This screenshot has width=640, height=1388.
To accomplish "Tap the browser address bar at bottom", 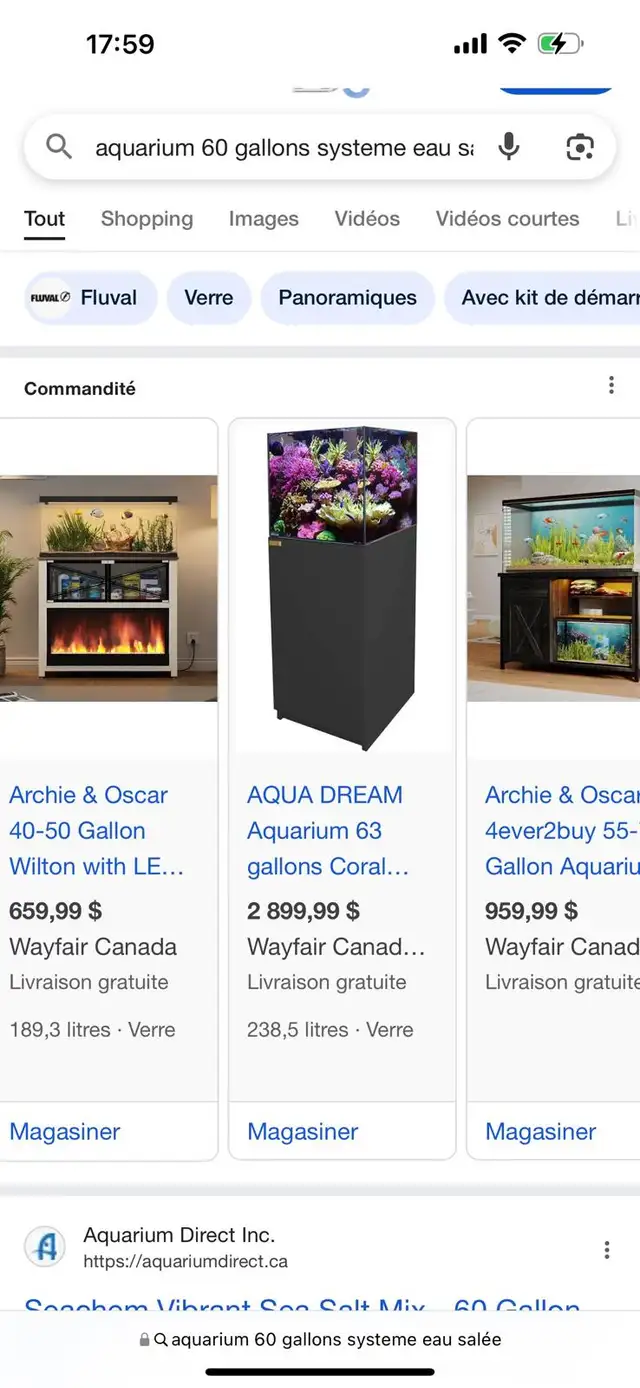I will click(320, 1339).
